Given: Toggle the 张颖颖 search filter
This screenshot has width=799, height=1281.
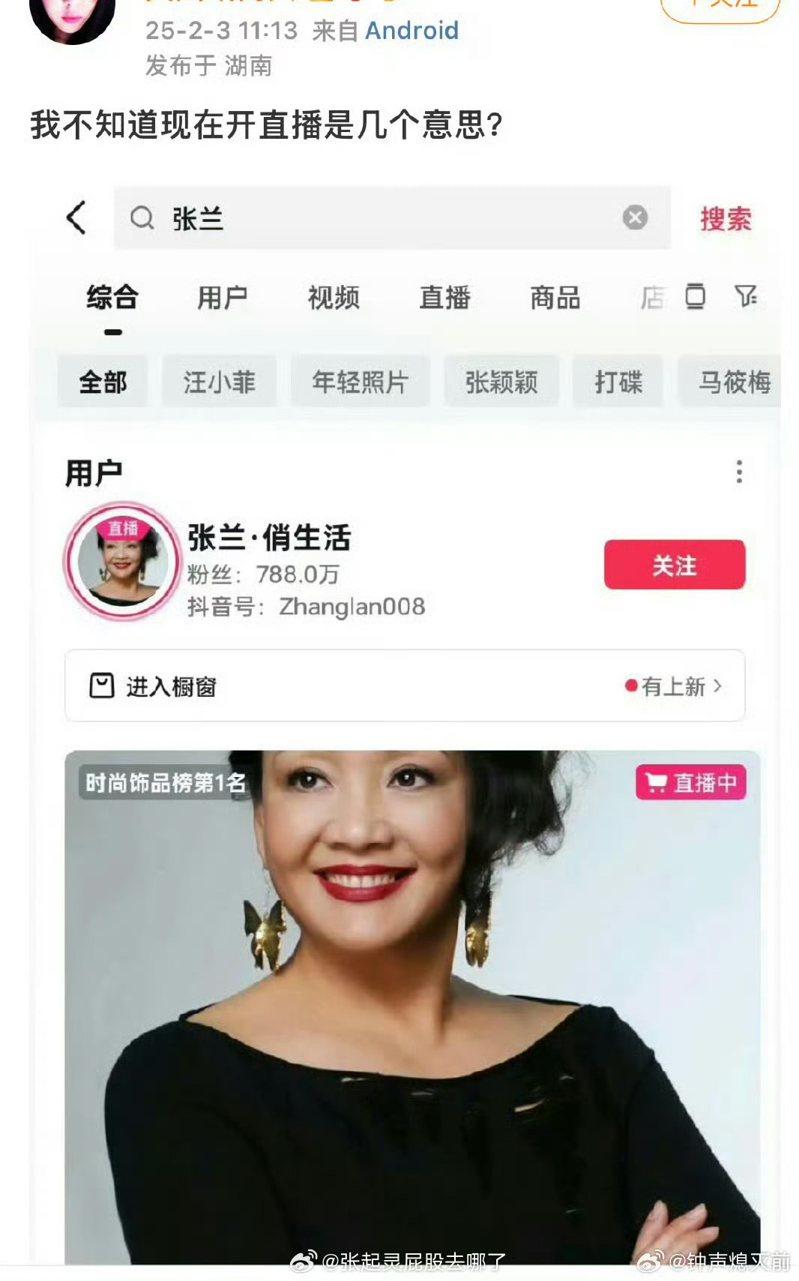Looking at the screenshot, I should [x=500, y=381].
